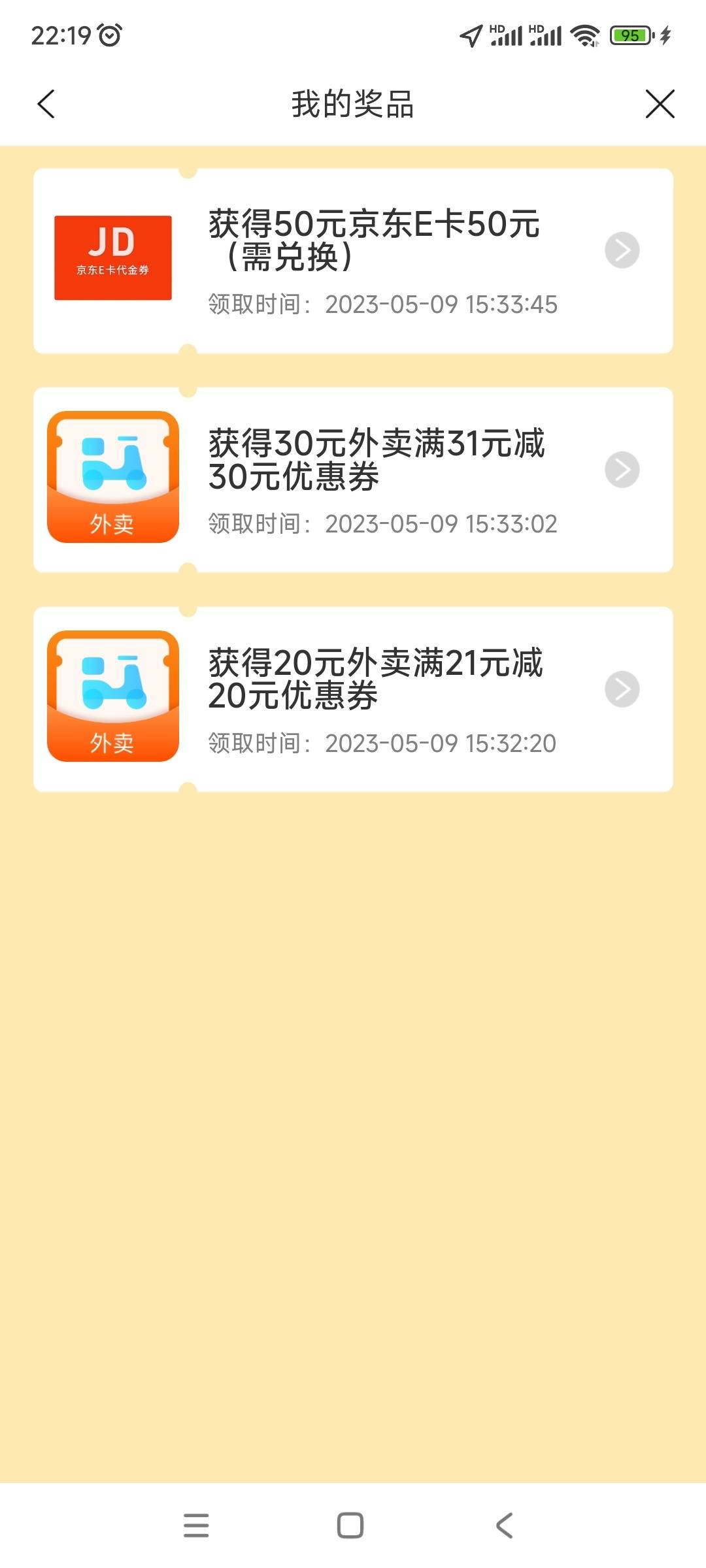Go back using the top-left arrow
Screen dimensions: 706x1568
(x=46, y=104)
